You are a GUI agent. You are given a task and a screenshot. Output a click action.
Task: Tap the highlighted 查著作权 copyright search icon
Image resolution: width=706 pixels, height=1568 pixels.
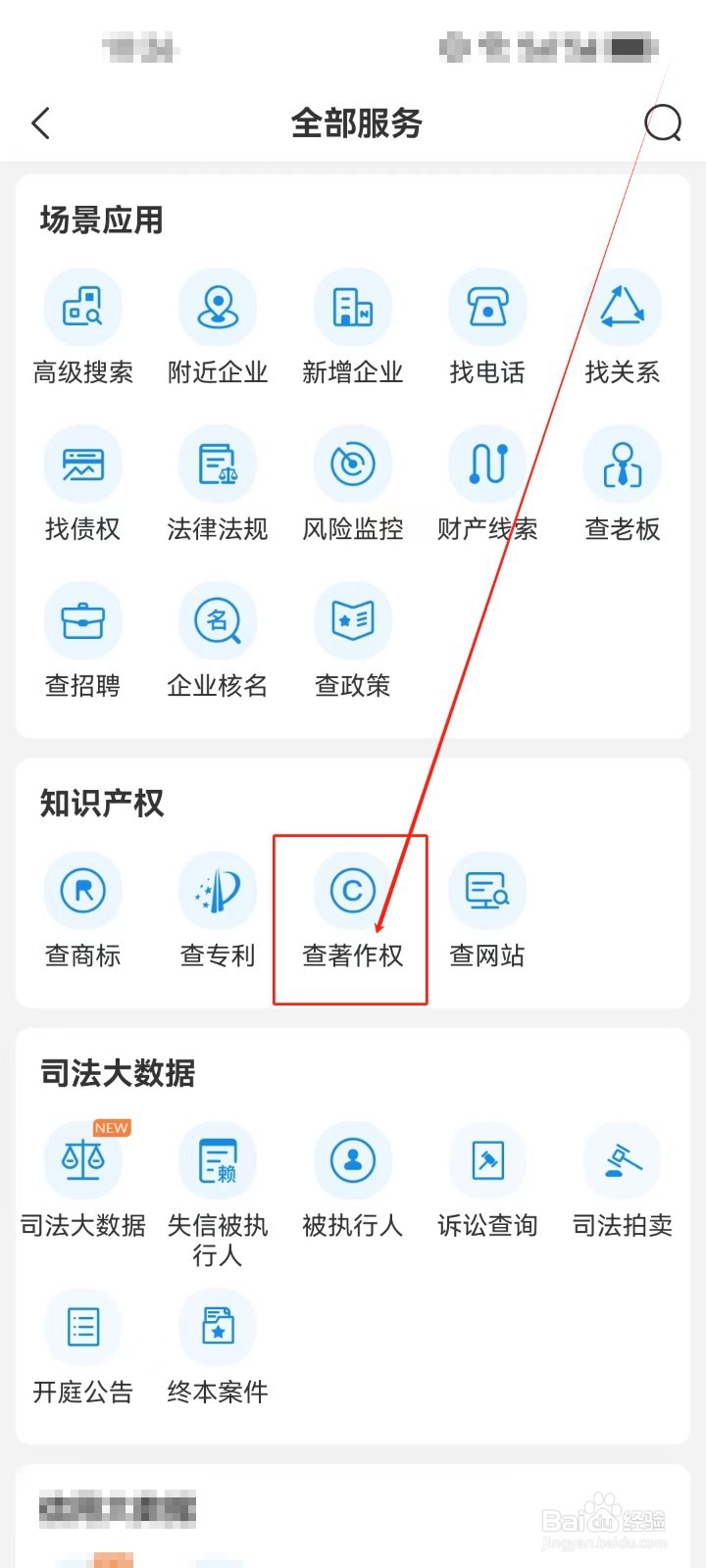coord(352,890)
